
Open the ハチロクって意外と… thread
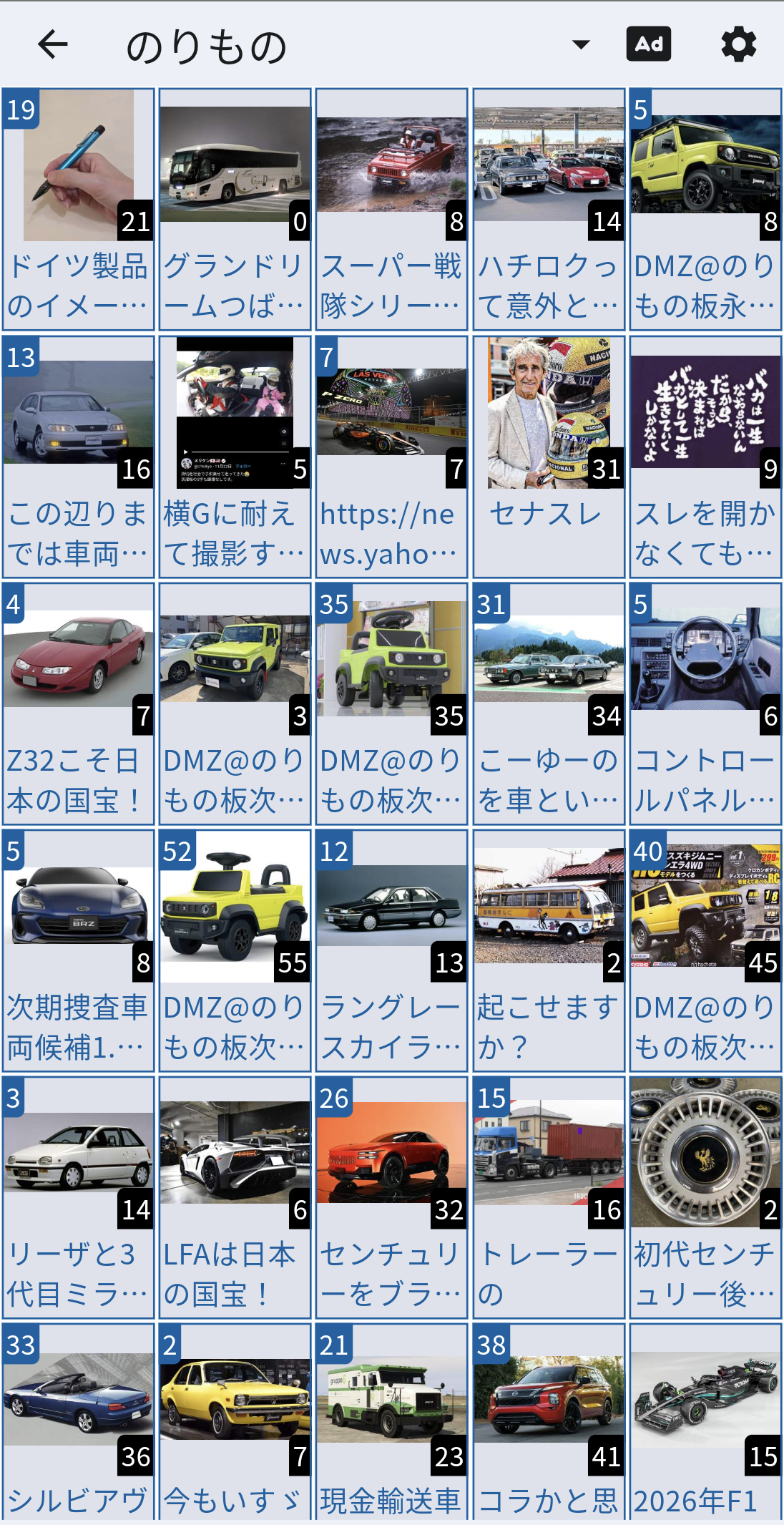point(548,209)
